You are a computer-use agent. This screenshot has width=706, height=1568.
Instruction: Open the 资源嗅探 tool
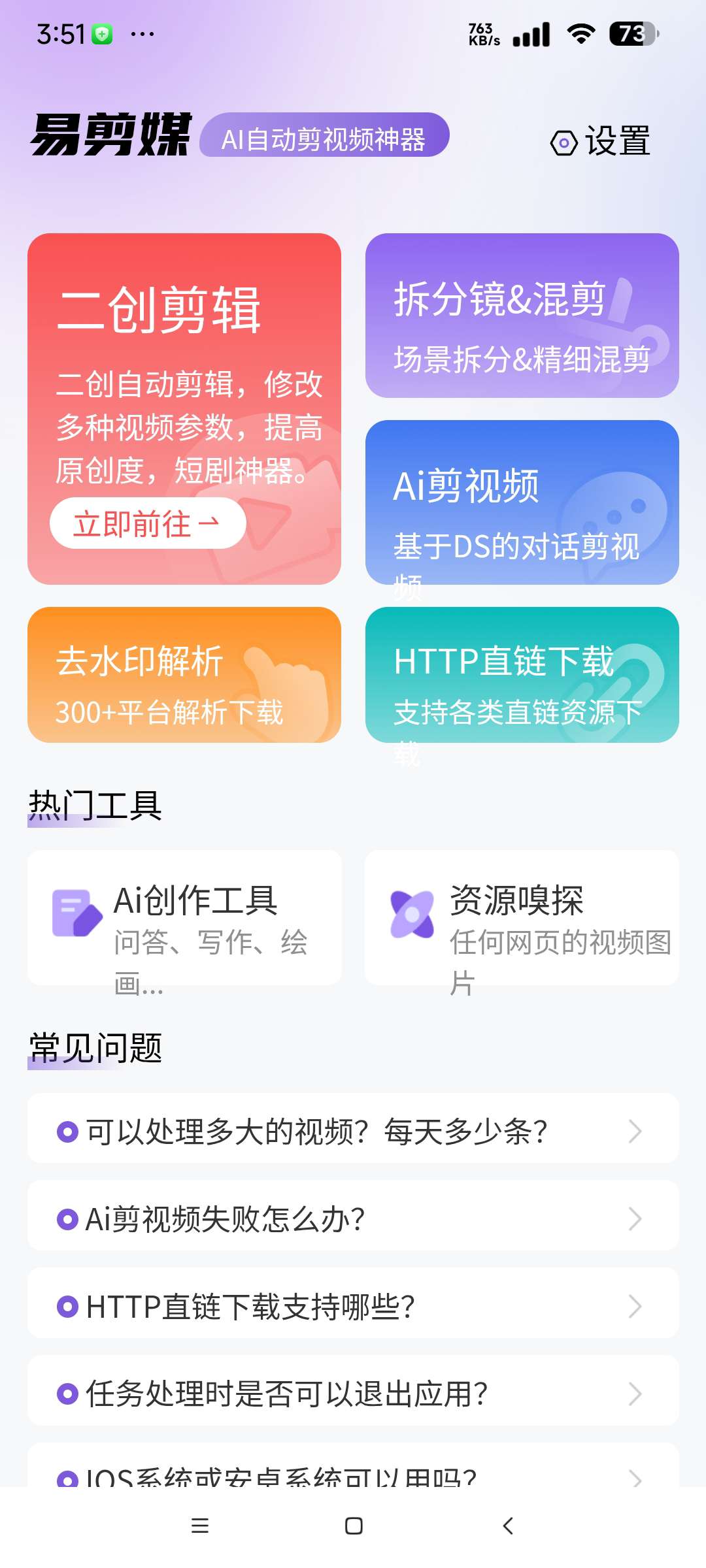522,918
